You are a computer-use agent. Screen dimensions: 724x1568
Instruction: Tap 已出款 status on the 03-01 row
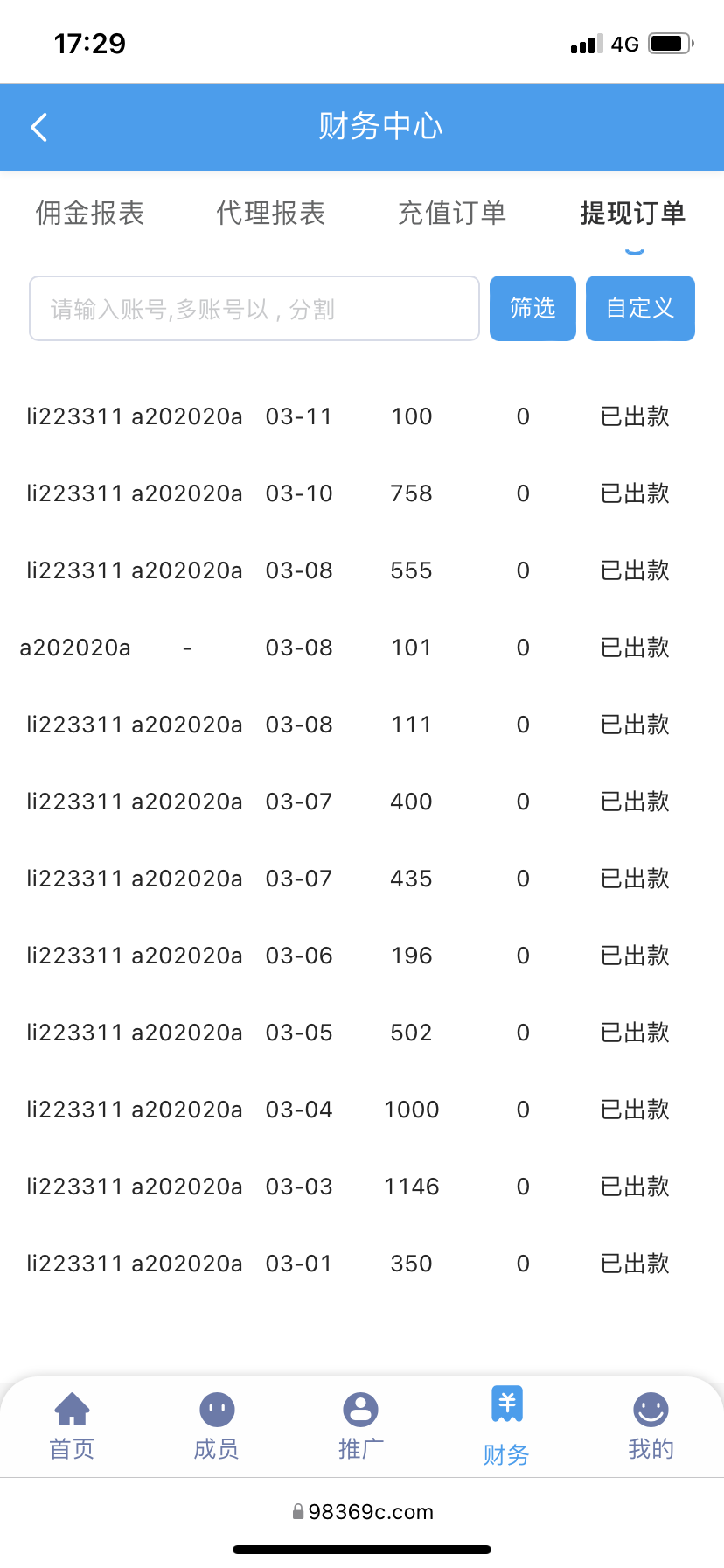[x=634, y=1263]
